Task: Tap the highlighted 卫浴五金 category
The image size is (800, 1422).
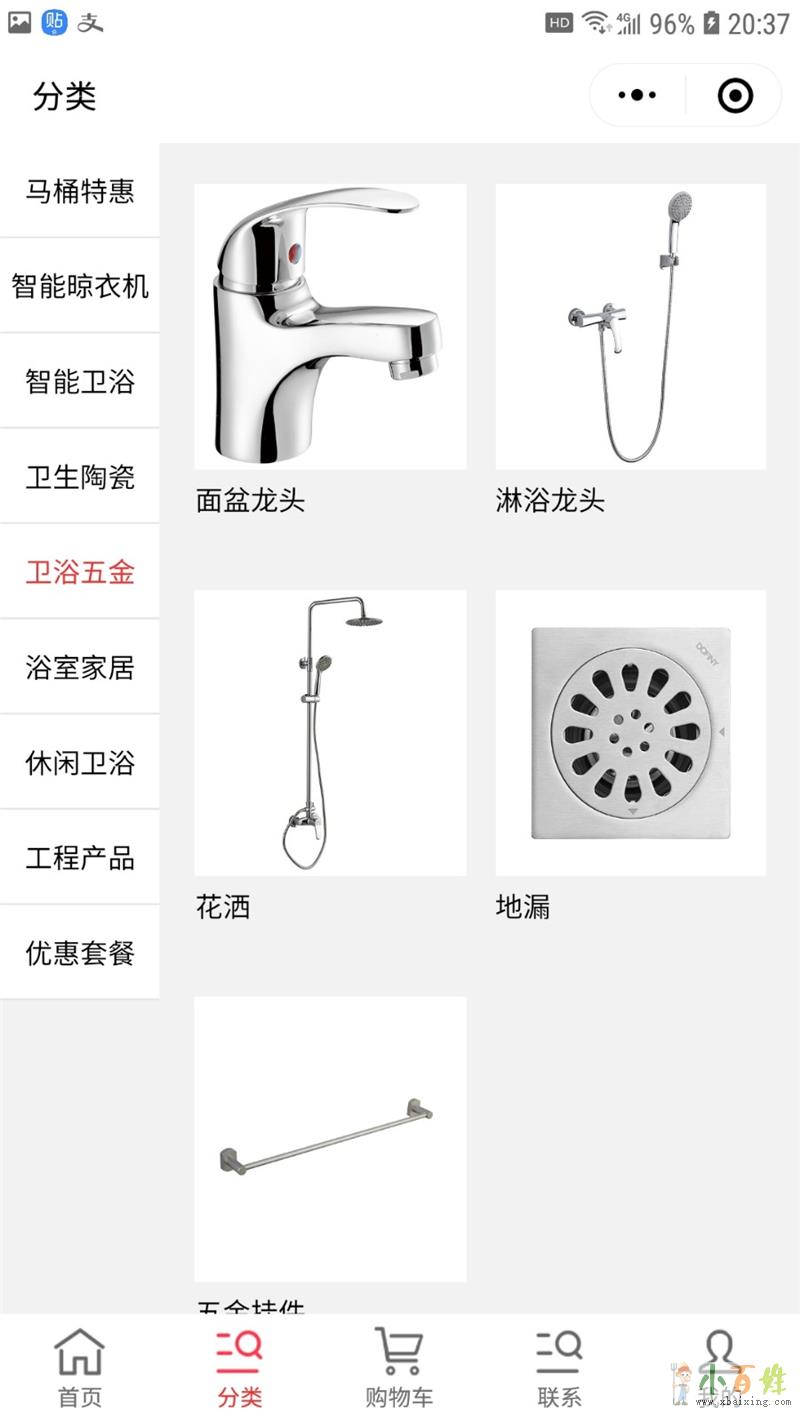Action: tap(80, 572)
